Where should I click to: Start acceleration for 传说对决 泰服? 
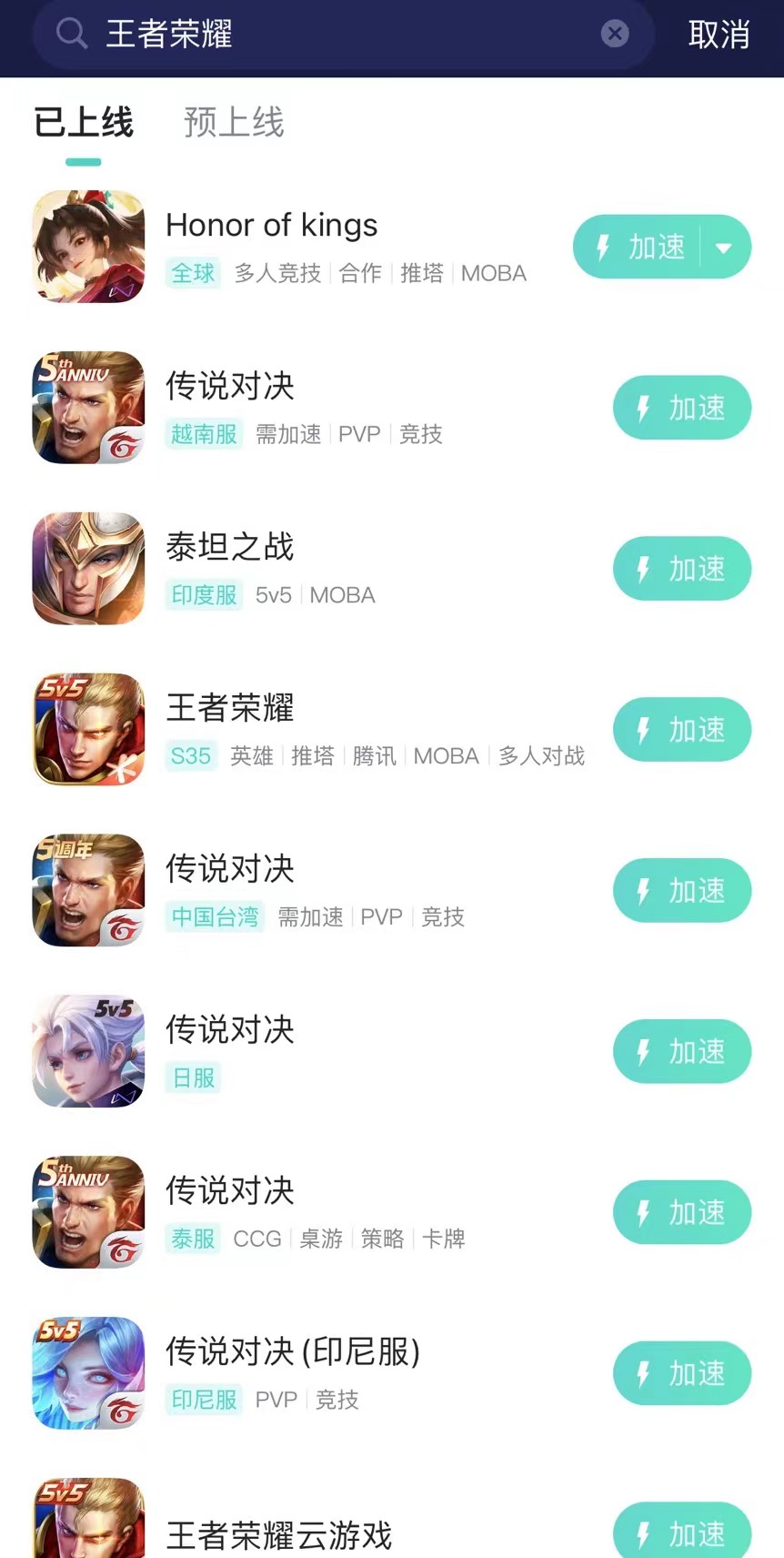(681, 1213)
